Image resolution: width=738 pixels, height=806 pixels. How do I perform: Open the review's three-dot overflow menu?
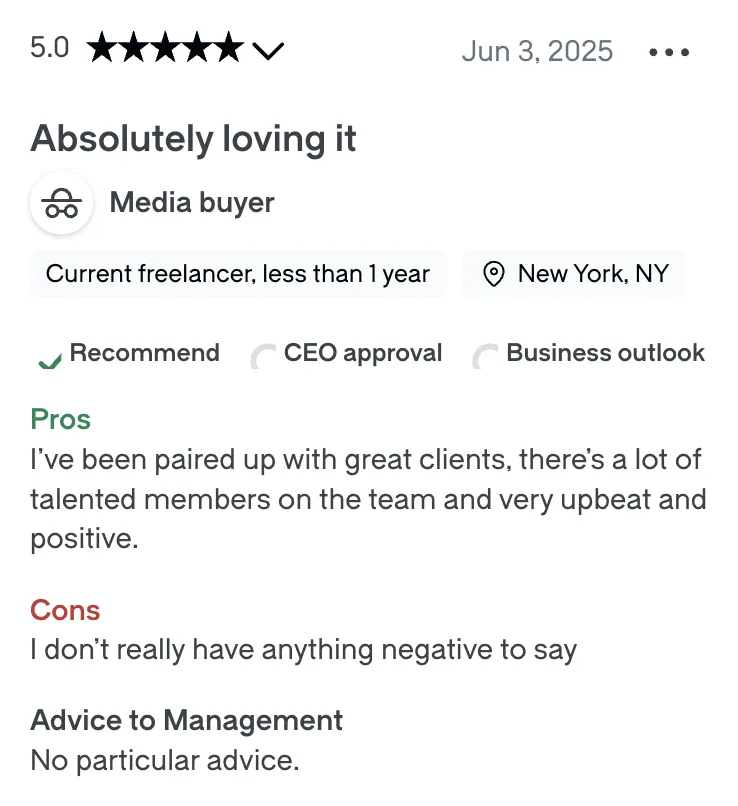tap(669, 52)
